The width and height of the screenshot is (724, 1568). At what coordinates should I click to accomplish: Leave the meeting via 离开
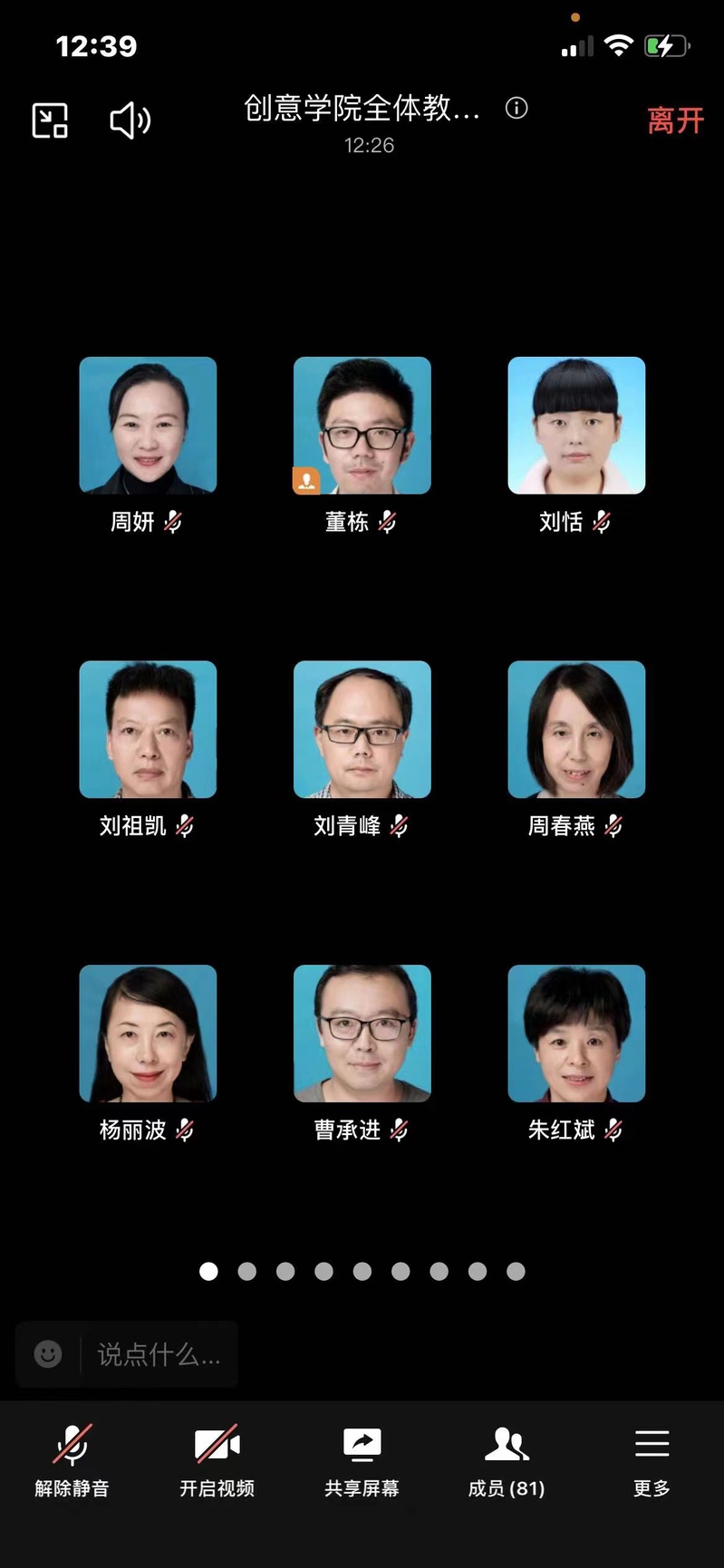click(675, 120)
